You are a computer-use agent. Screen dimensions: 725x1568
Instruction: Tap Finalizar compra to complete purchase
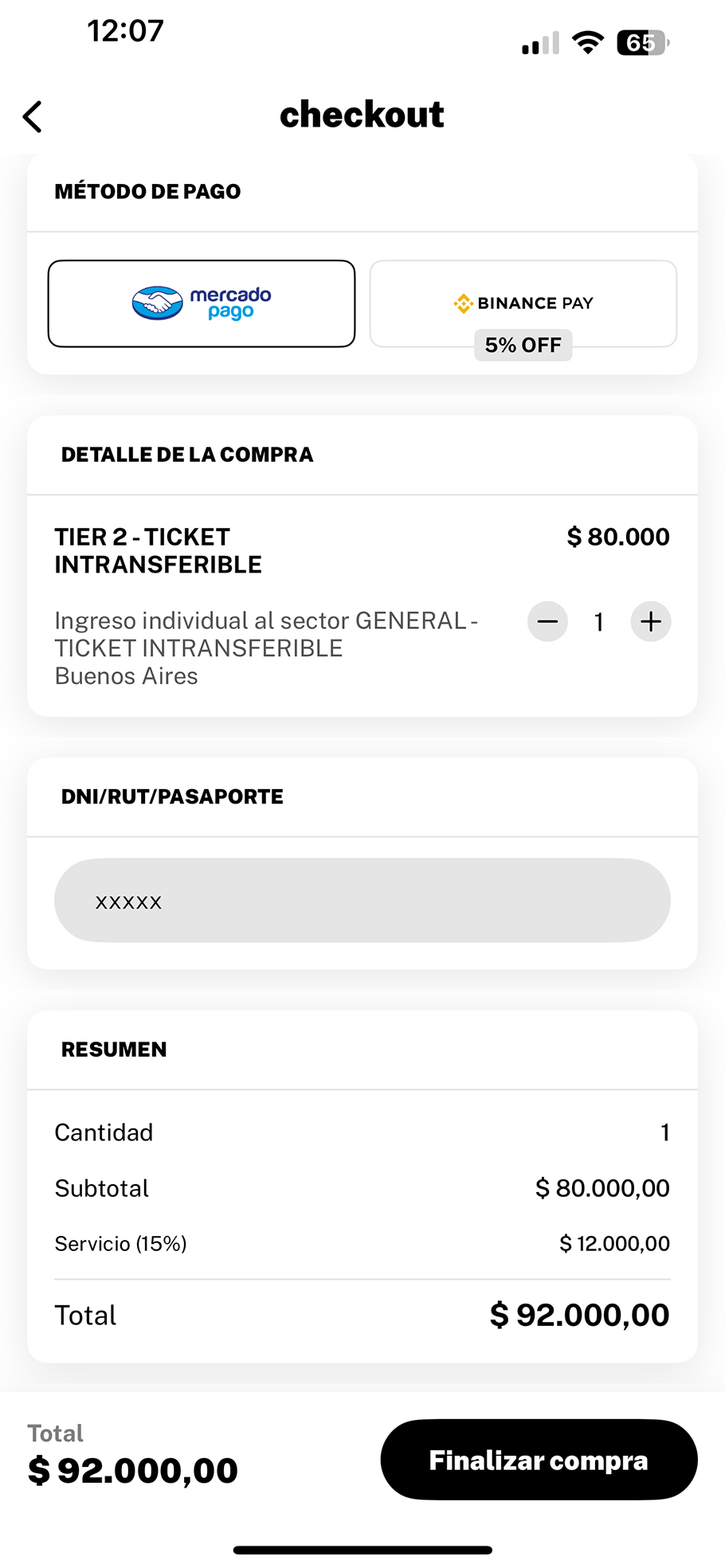[x=539, y=1460]
